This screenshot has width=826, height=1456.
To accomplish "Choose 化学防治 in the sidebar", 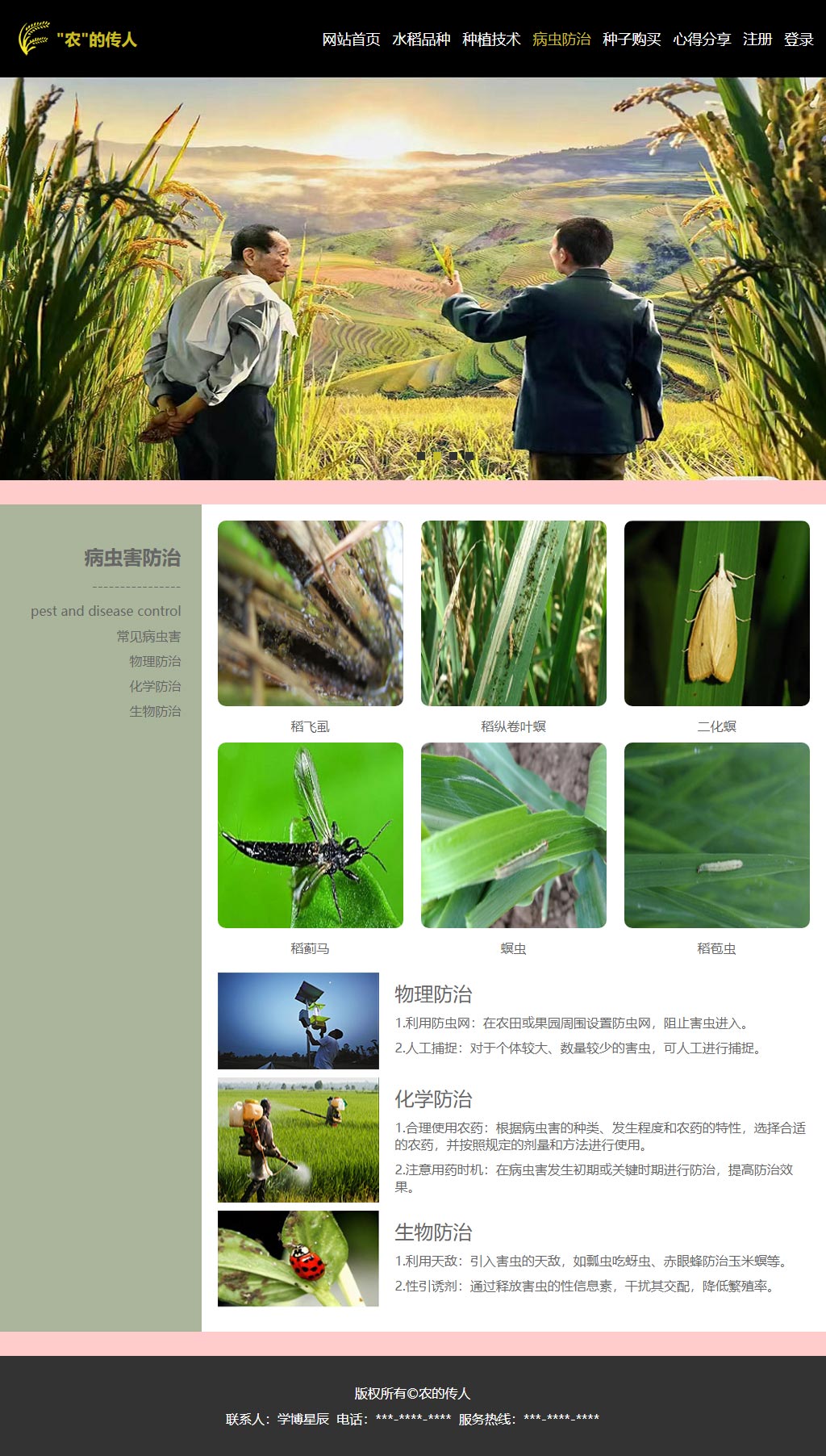I will (x=155, y=686).
